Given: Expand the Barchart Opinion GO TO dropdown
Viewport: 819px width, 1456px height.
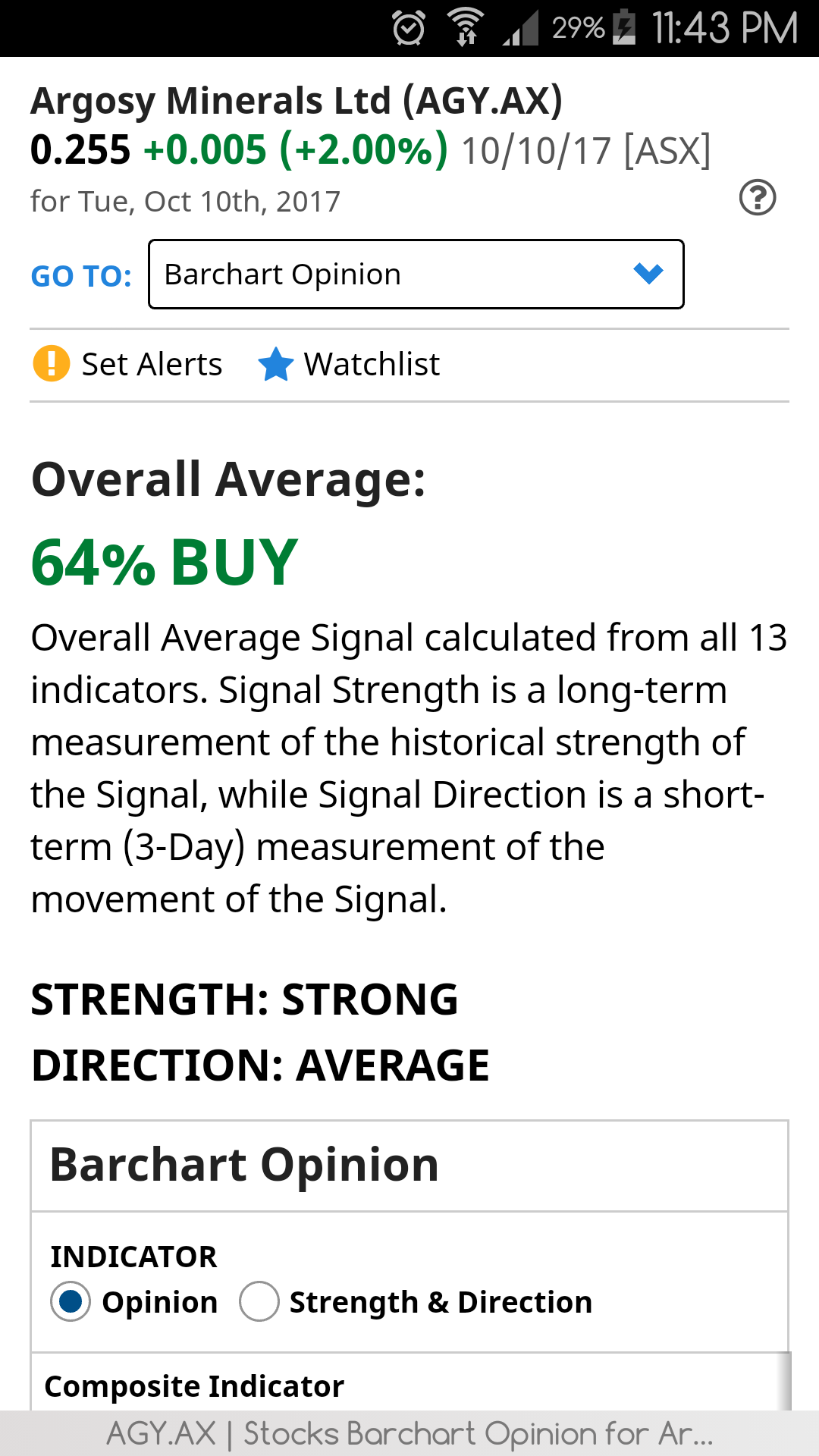Looking at the screenshot, I should click(416, 275).
